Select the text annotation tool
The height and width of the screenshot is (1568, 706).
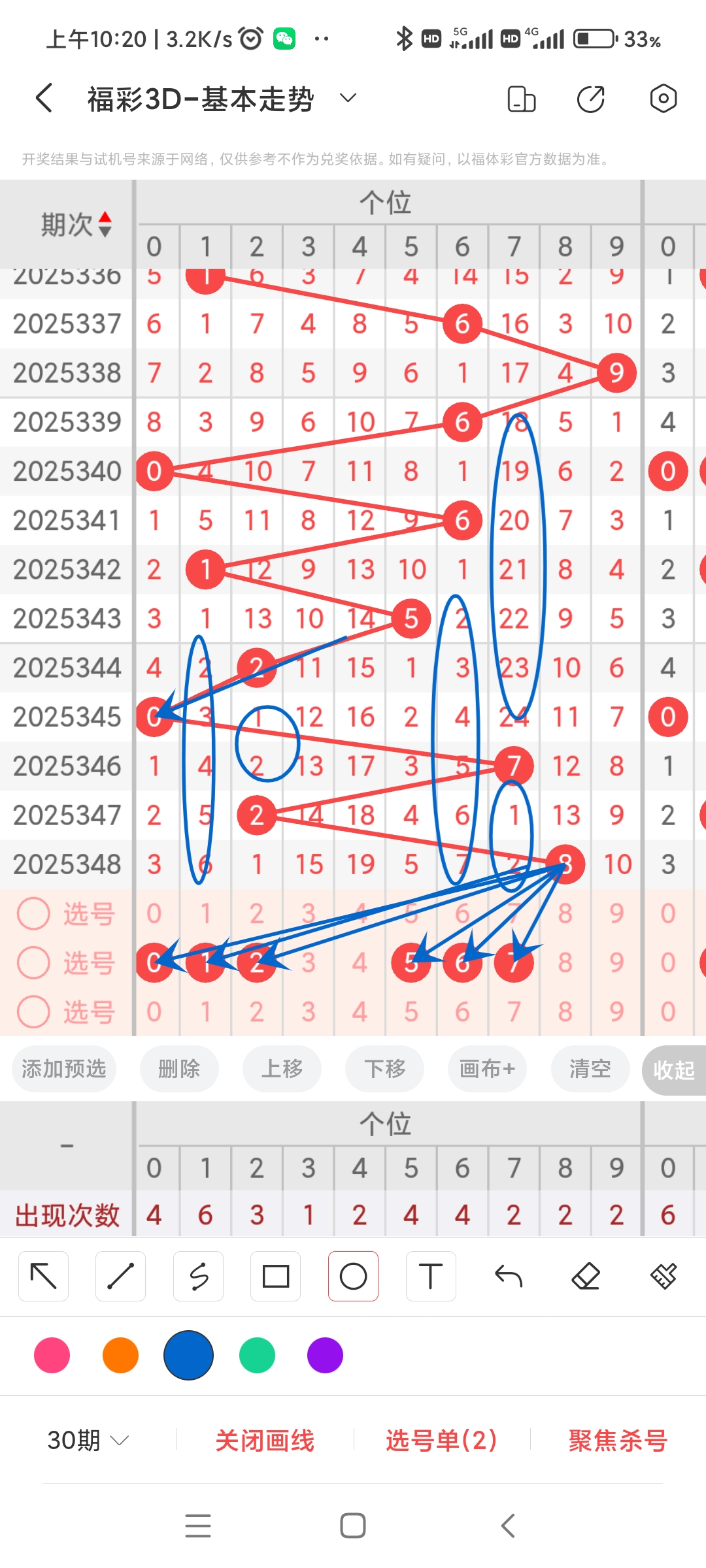[430, 1275]
